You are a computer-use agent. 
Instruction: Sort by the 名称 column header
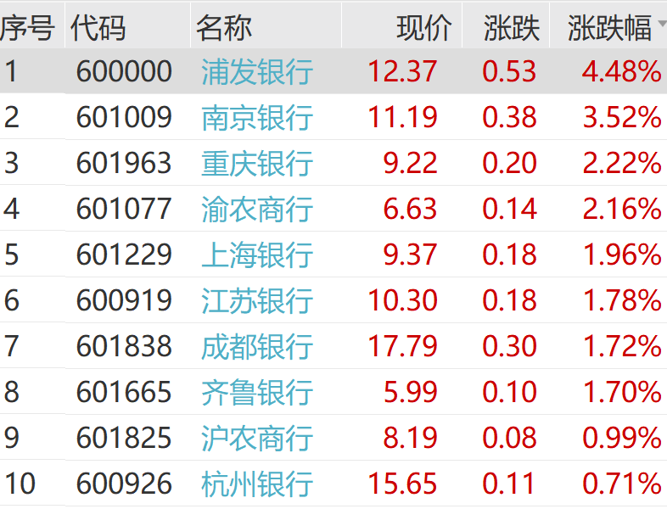224,28
